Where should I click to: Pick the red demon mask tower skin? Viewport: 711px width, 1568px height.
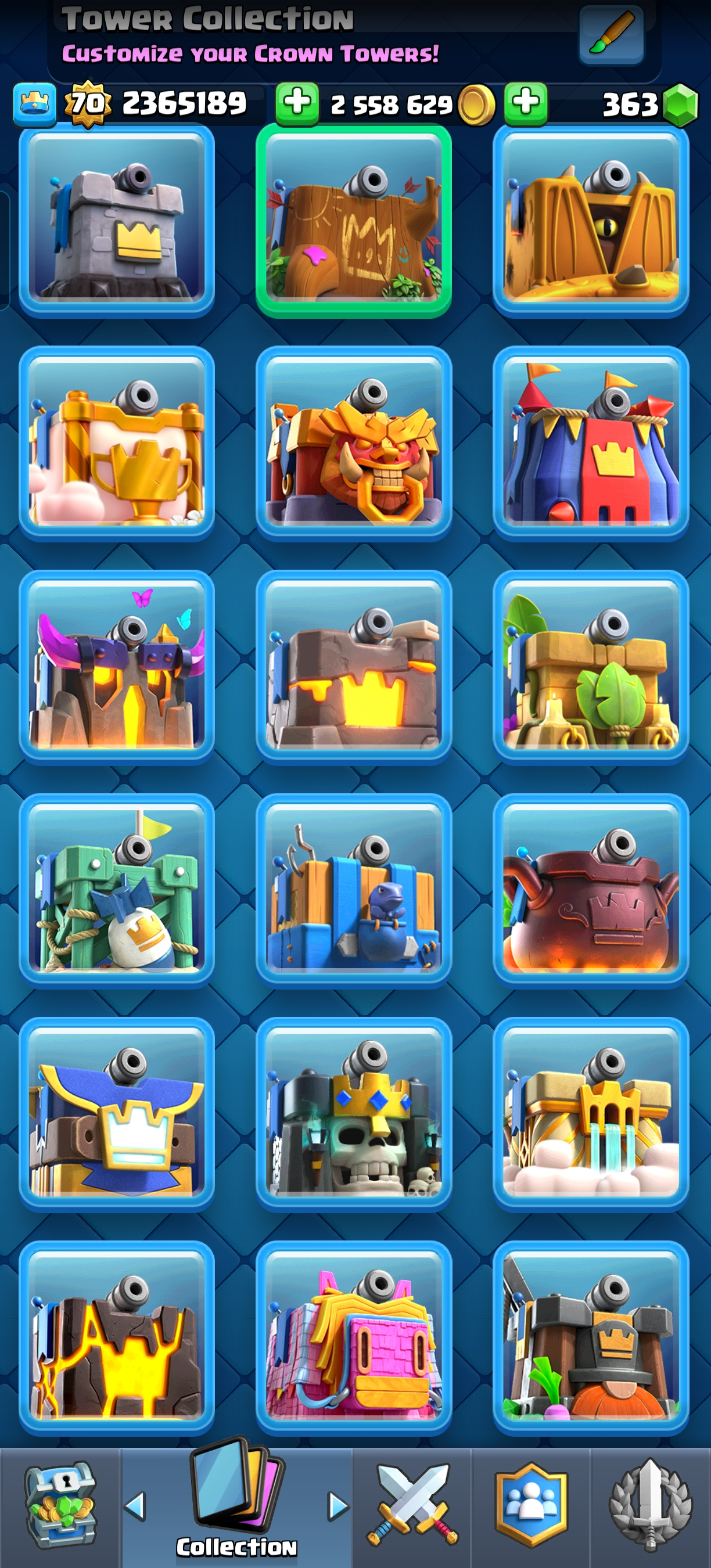(x=354, y=444)
